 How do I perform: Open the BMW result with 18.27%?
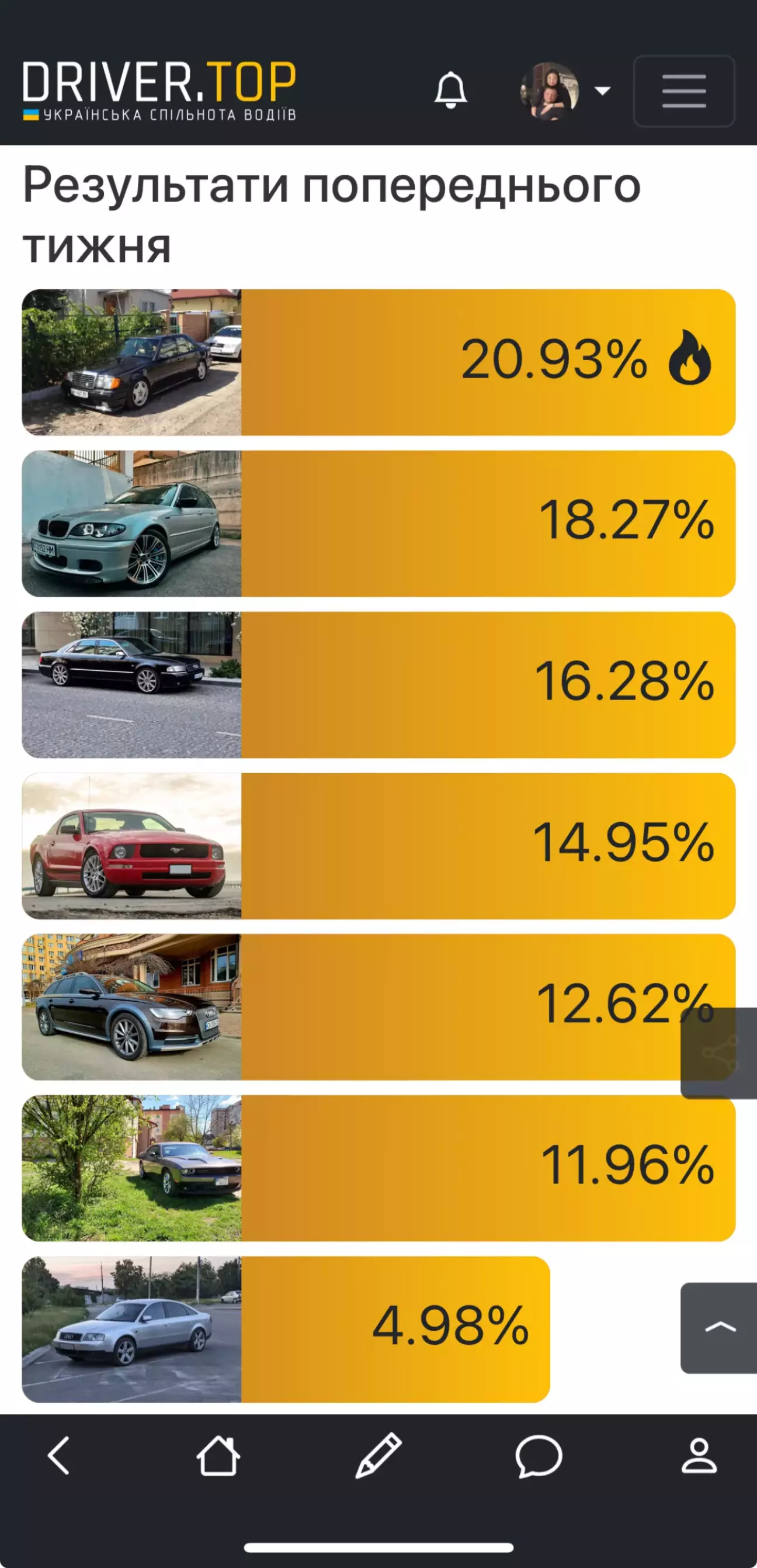coord(378,524)
